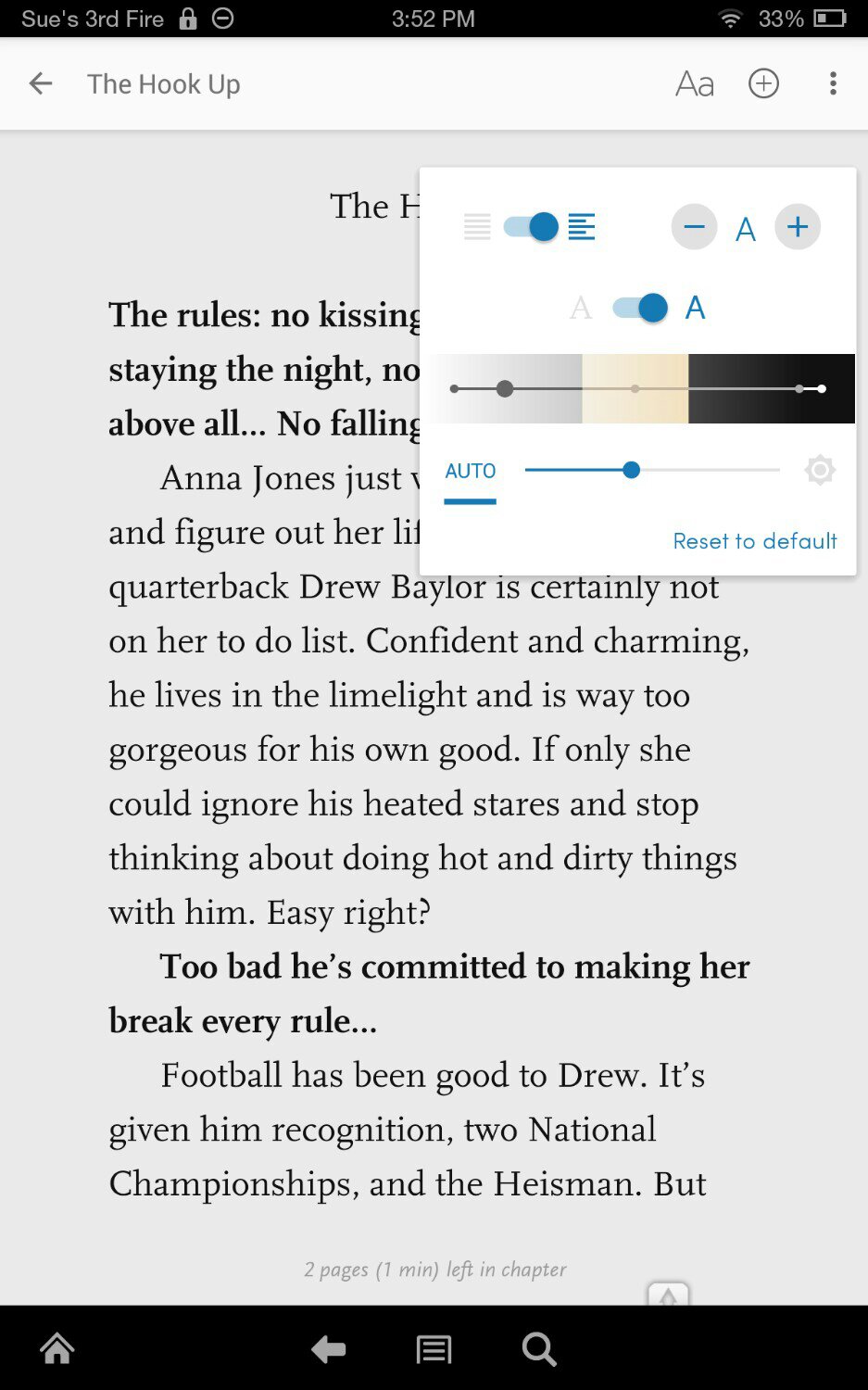Screen dimensions: 868x1390
Task: Increase the font size
Action: [x=797, y=227]
